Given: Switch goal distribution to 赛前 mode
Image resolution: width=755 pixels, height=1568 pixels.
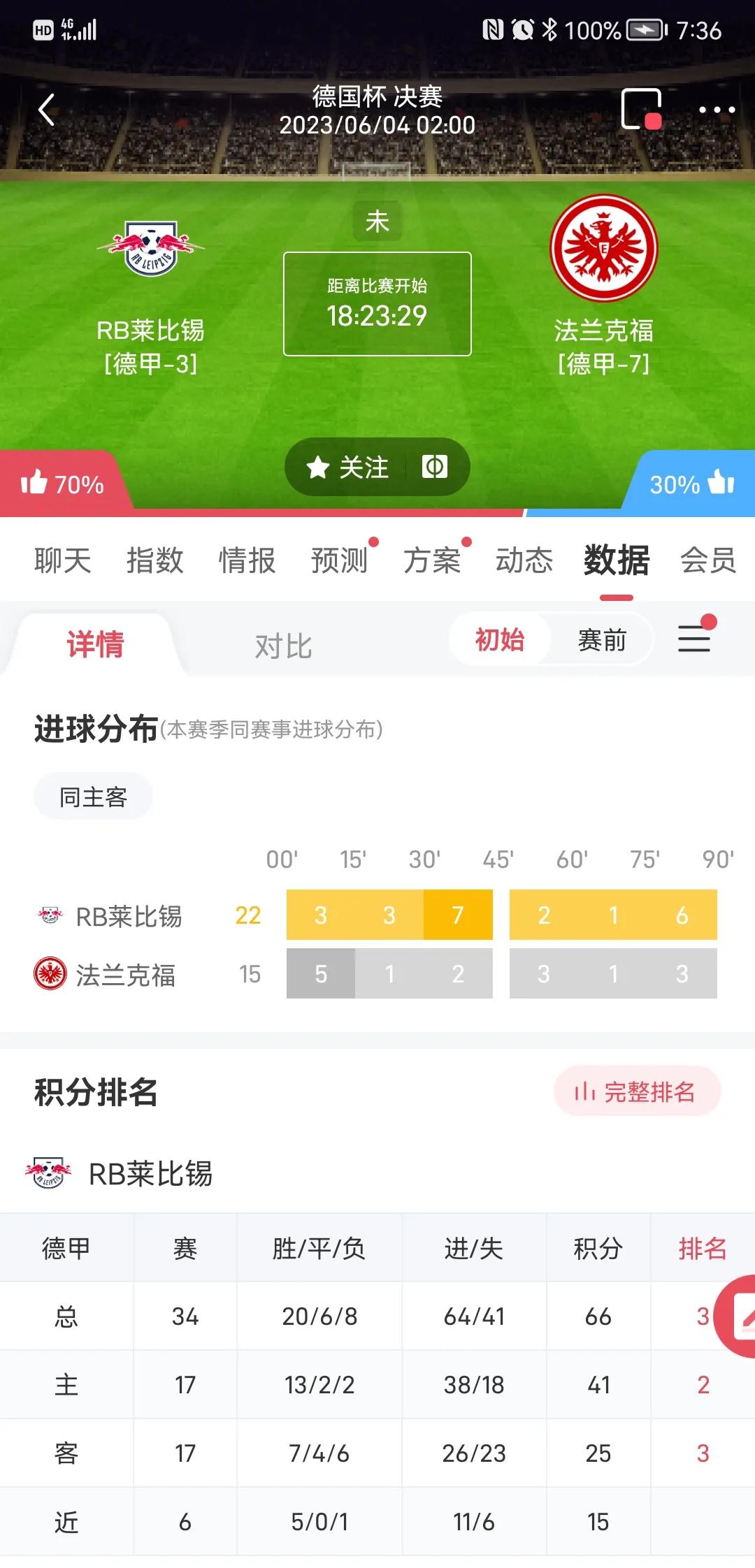Looking at the screenshot, I should (603, 639).
